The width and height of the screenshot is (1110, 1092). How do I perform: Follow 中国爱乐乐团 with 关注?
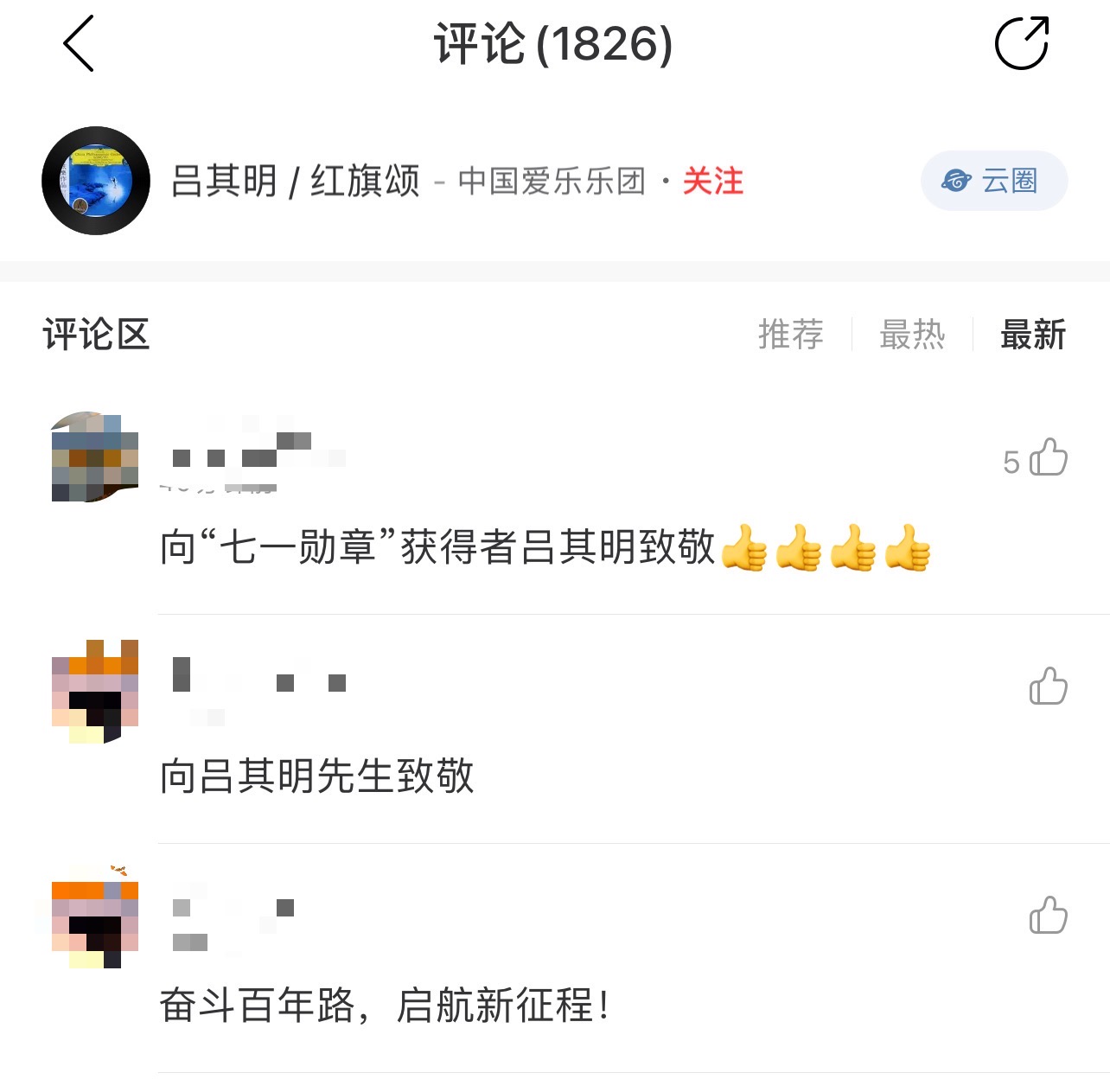click(713, 182)
